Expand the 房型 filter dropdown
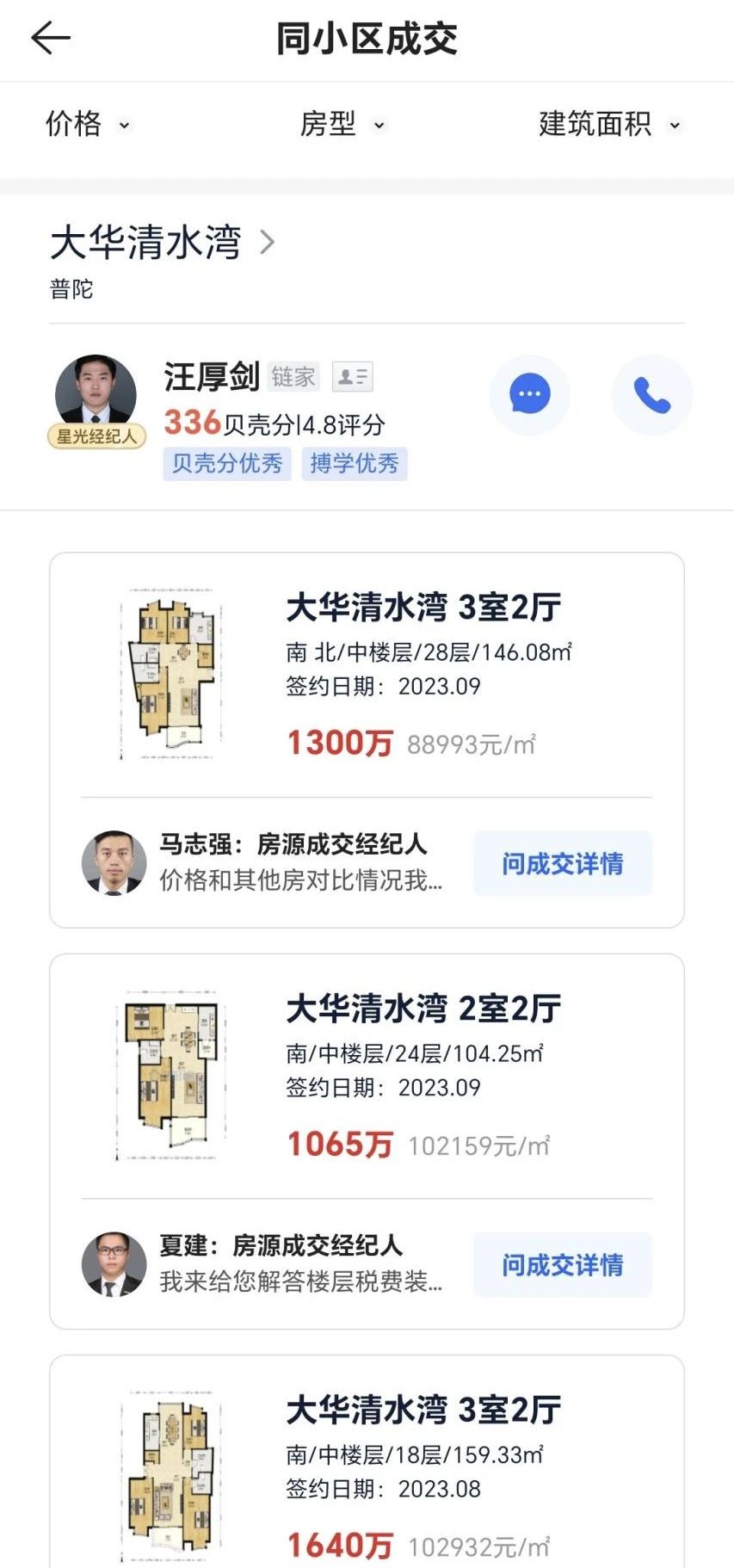734x1568 pixels. click(x=342, y=125)
